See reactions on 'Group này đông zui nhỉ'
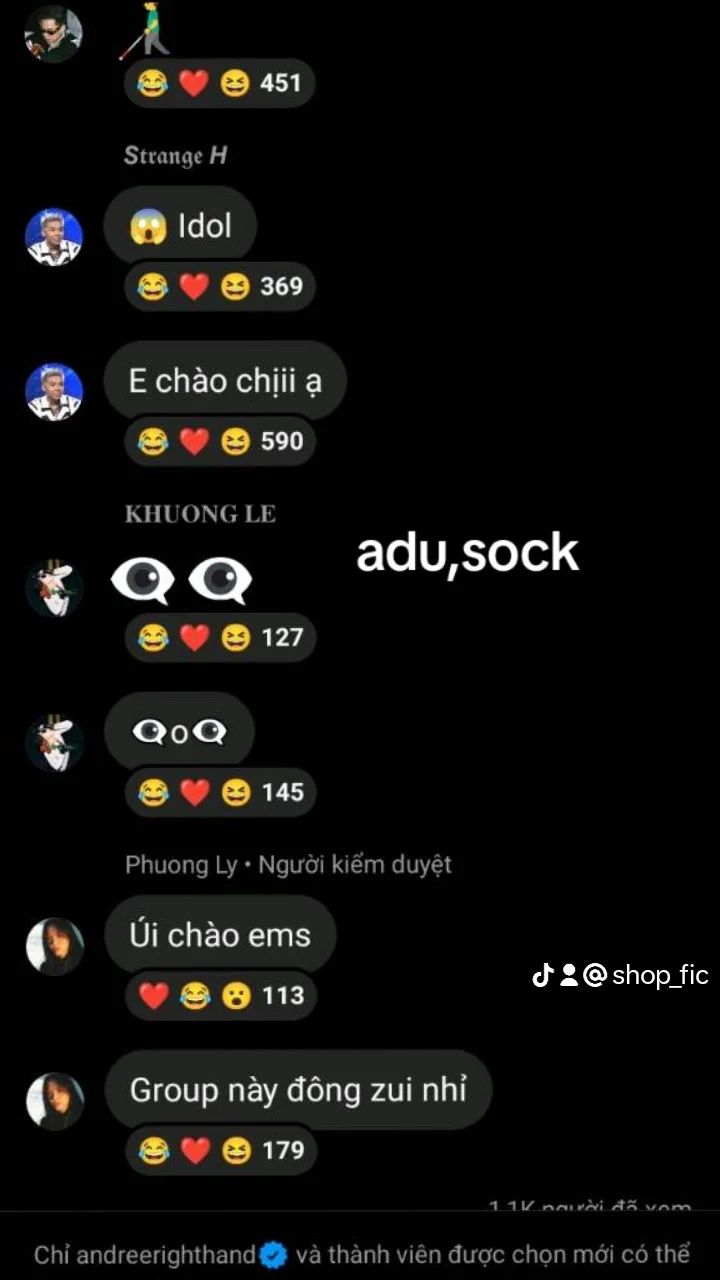This screenshot has width=720, height=1280. click(219, 1151)
